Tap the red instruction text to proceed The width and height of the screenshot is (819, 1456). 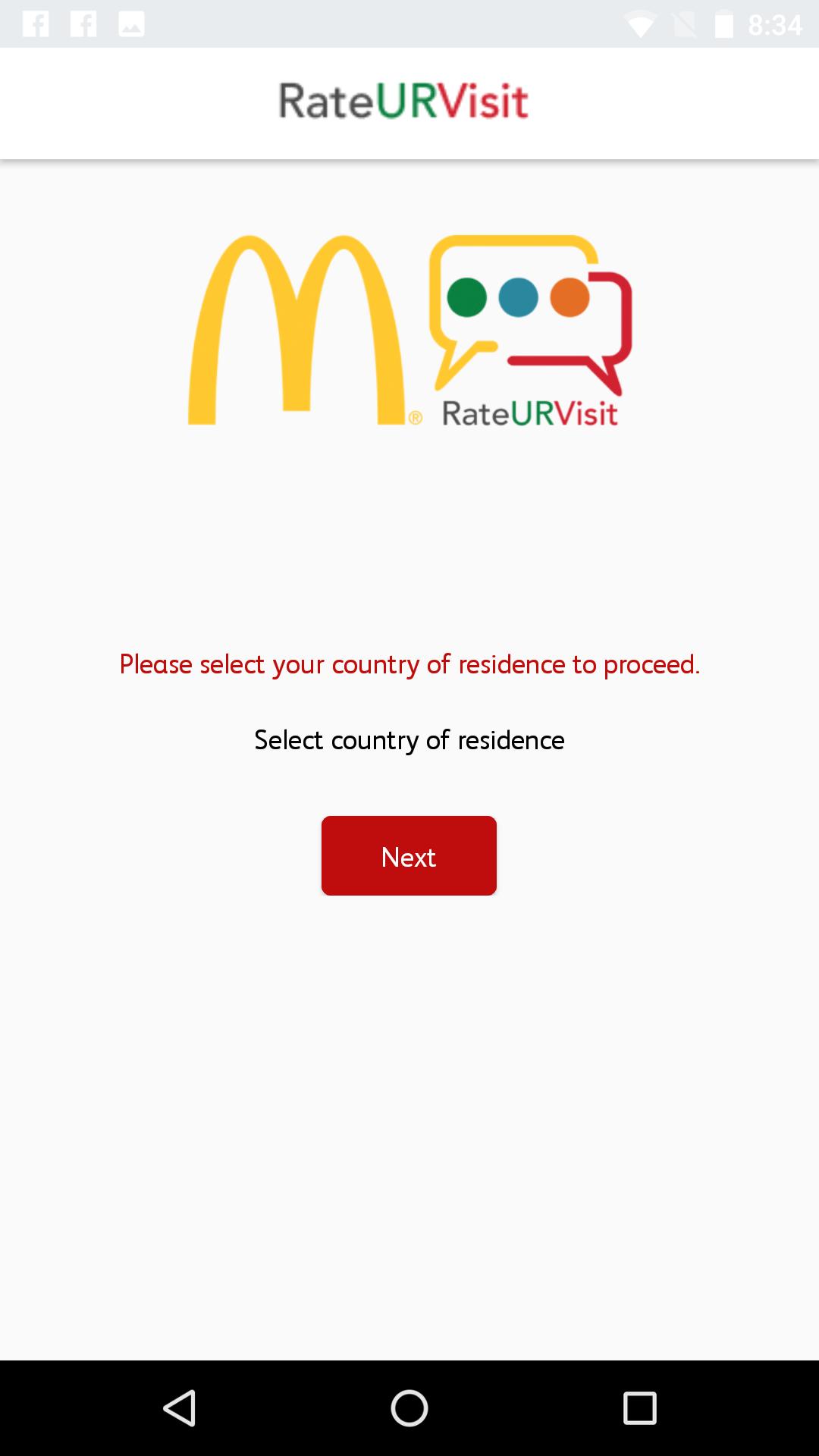coord(409,664)
